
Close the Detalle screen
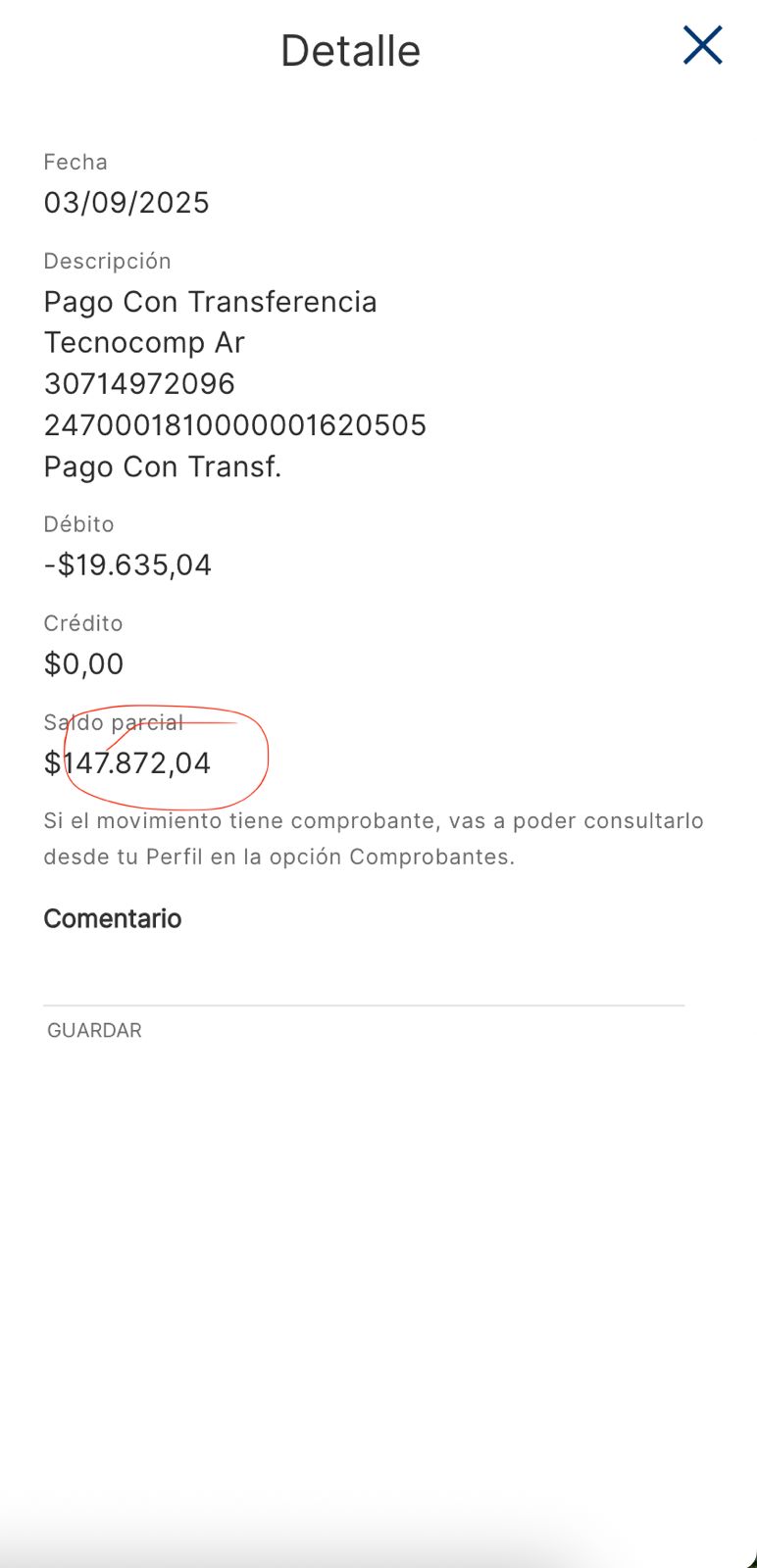pos(702,46)
